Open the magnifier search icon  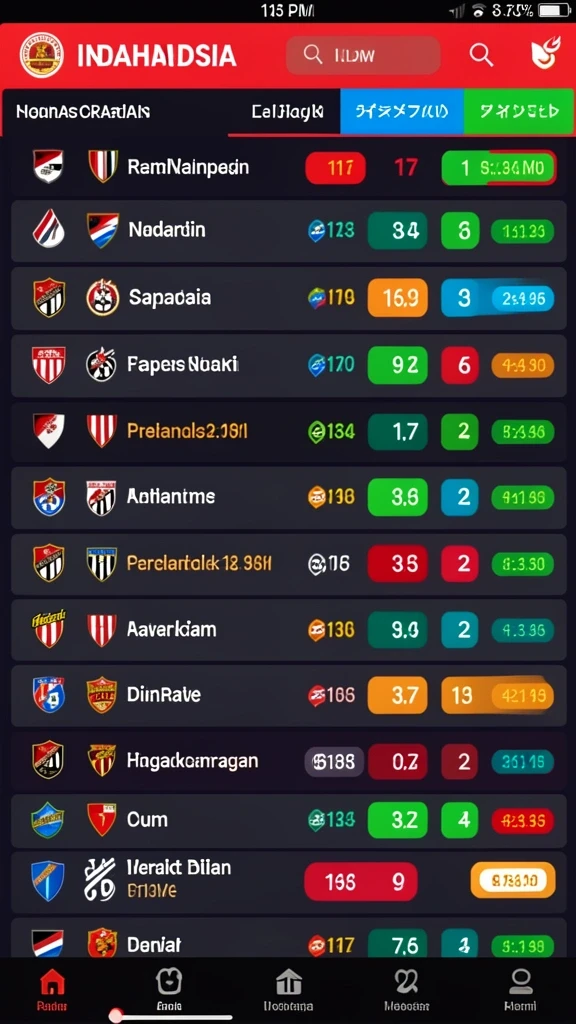coord(481,56)
